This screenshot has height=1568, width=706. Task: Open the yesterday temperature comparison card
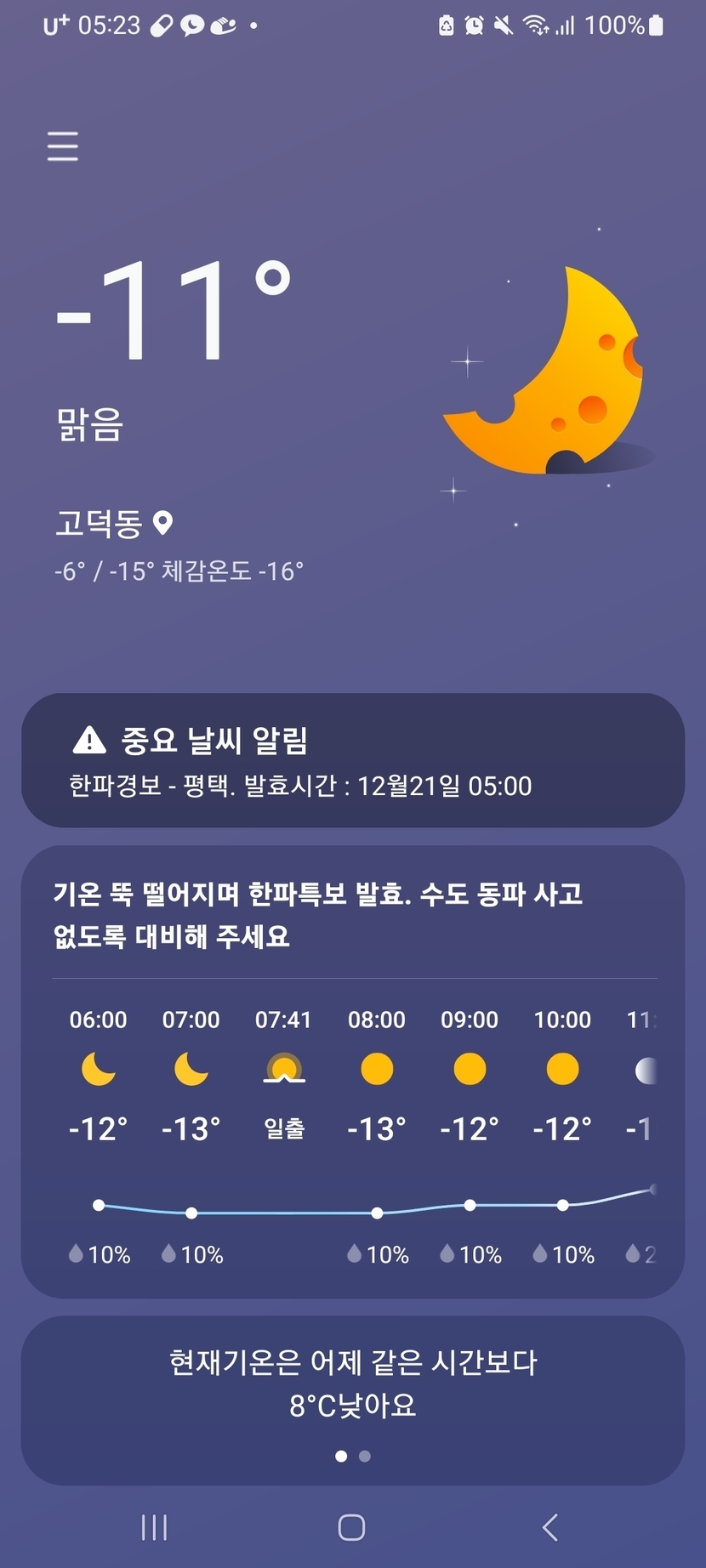[x=353, y=1400]
